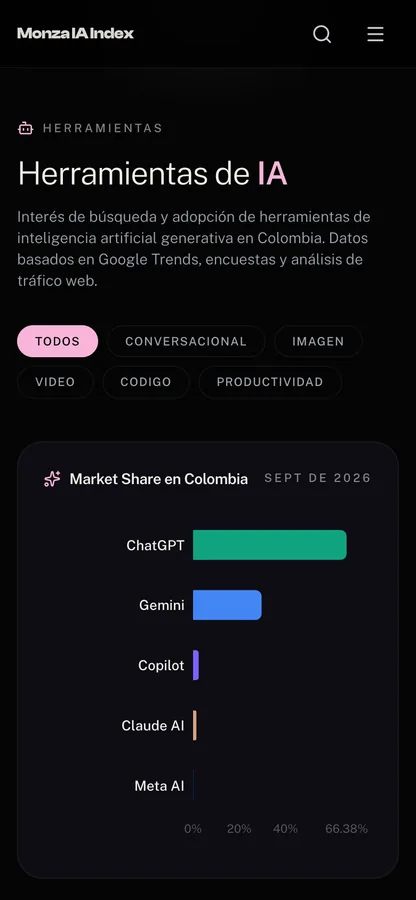The width and height of the screenshot is (416, 900).
Task: Filter by CONVERSACIONAL tools
Action: 186,342
